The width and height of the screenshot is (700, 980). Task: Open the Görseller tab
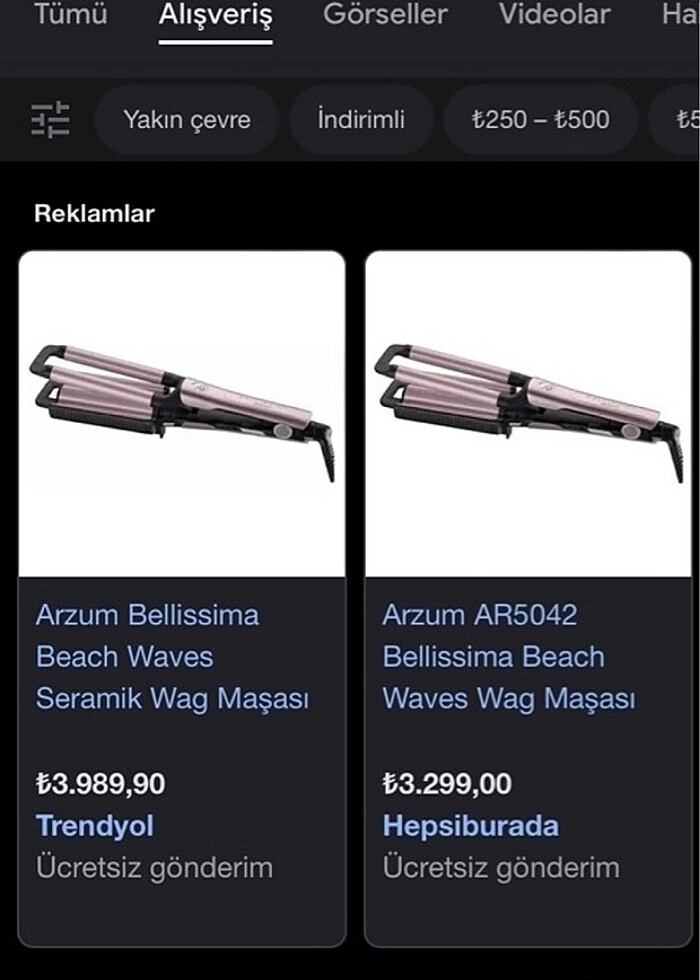click(385, 16)
